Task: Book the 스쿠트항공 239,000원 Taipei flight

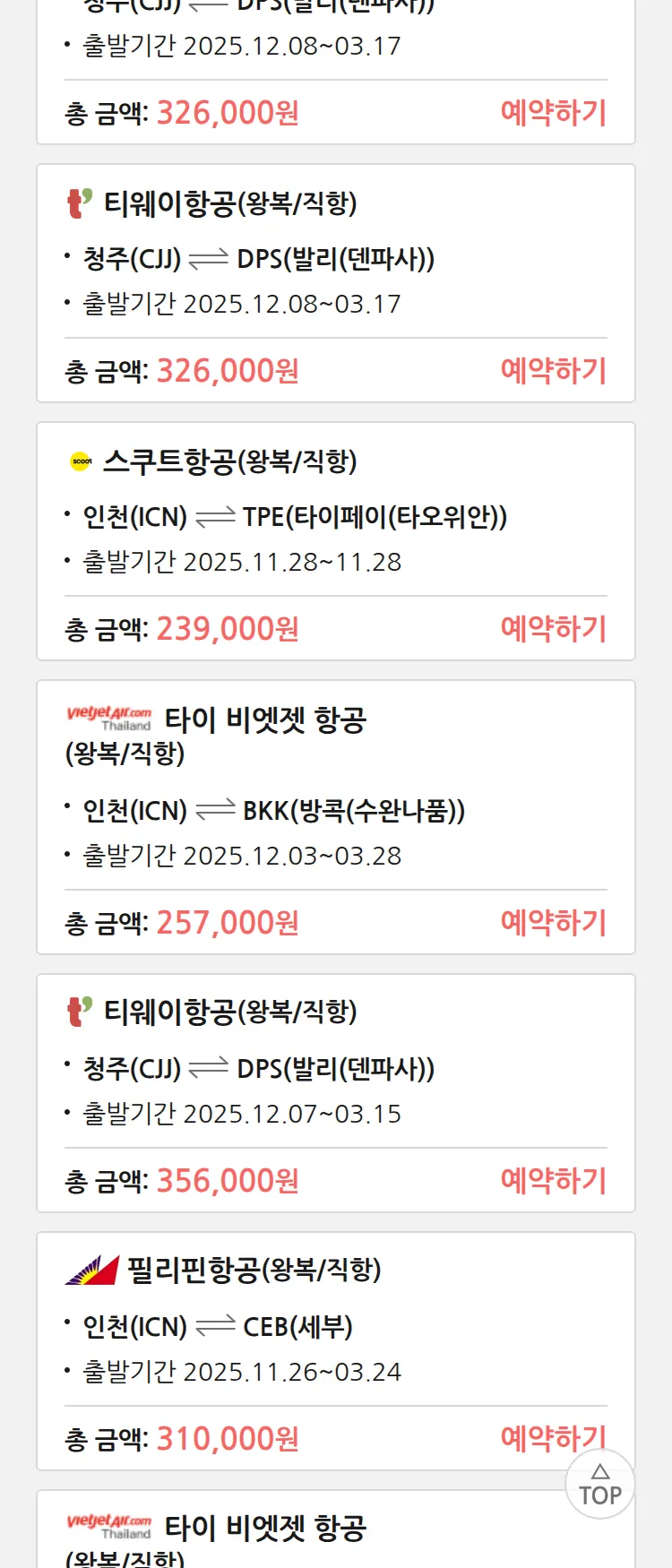Action: tap(553, 629)
